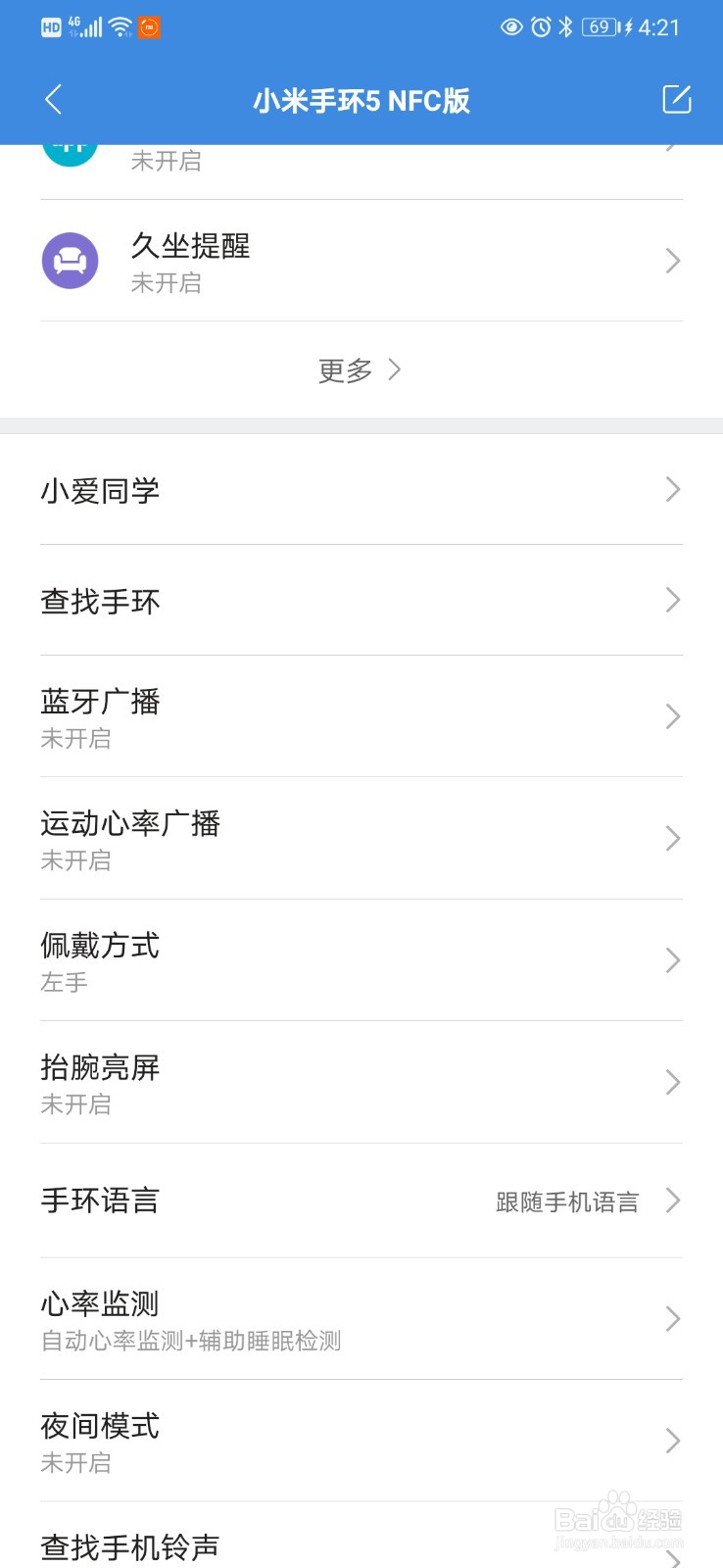Open 查找手环 to locate the band
This screenshot has width=723, height=1568.
click(x=361, y=601)
